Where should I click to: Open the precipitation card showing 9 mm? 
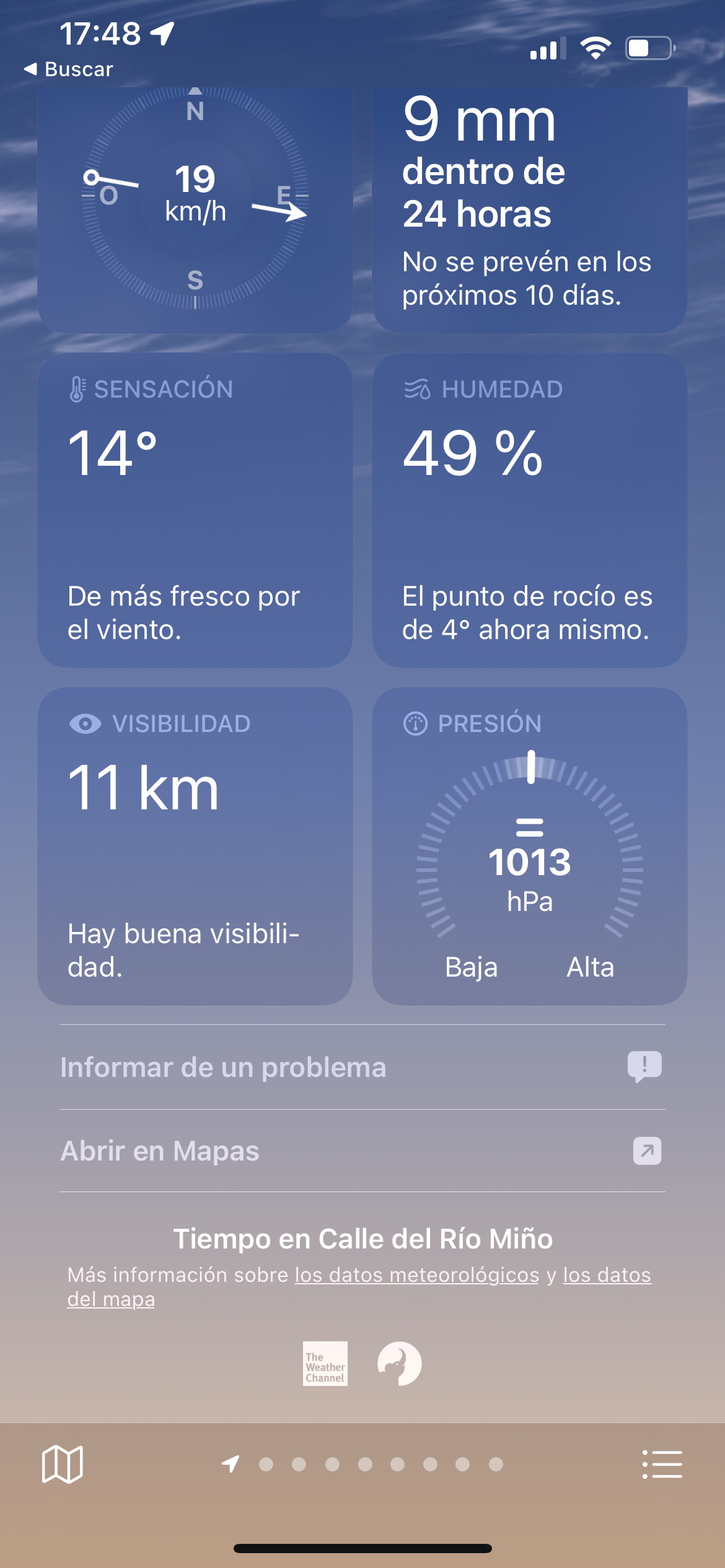(x=530, y=210)
